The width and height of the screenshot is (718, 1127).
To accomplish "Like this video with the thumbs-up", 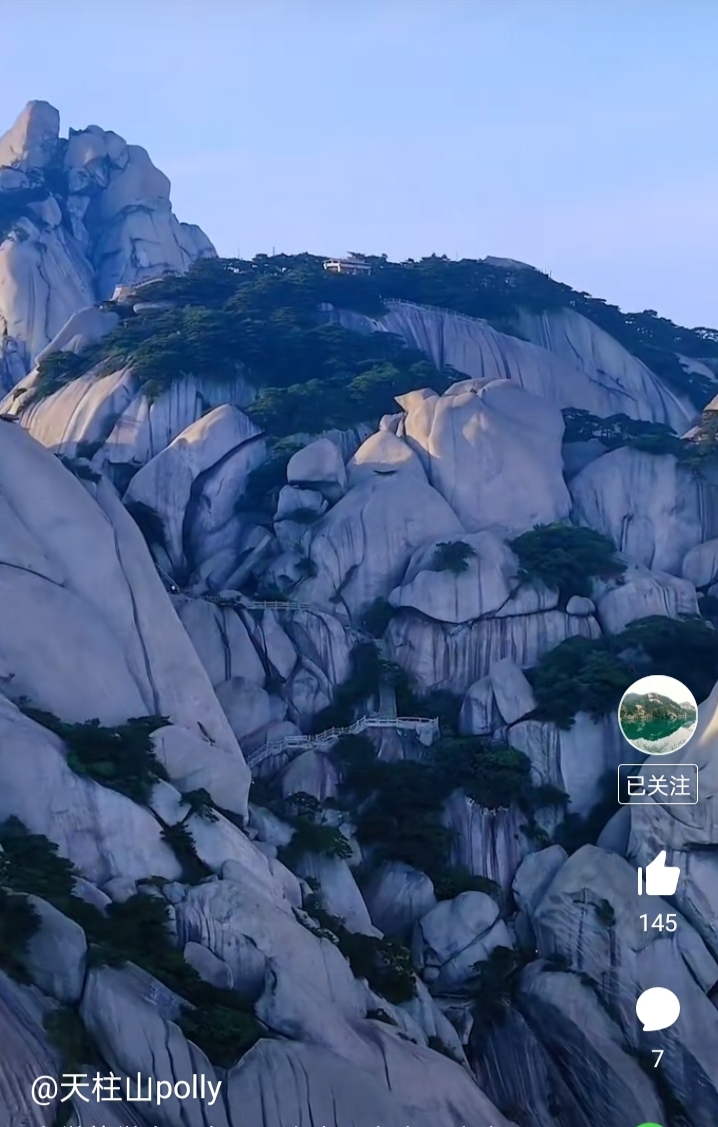I will tap(658, 876).
